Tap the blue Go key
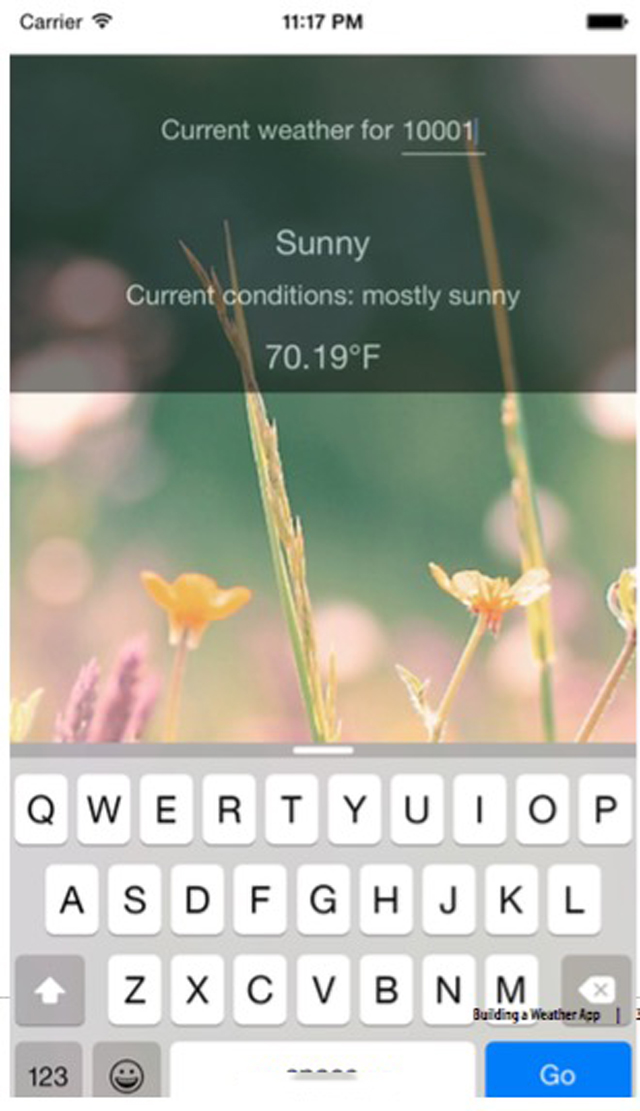 point(557,1075)
